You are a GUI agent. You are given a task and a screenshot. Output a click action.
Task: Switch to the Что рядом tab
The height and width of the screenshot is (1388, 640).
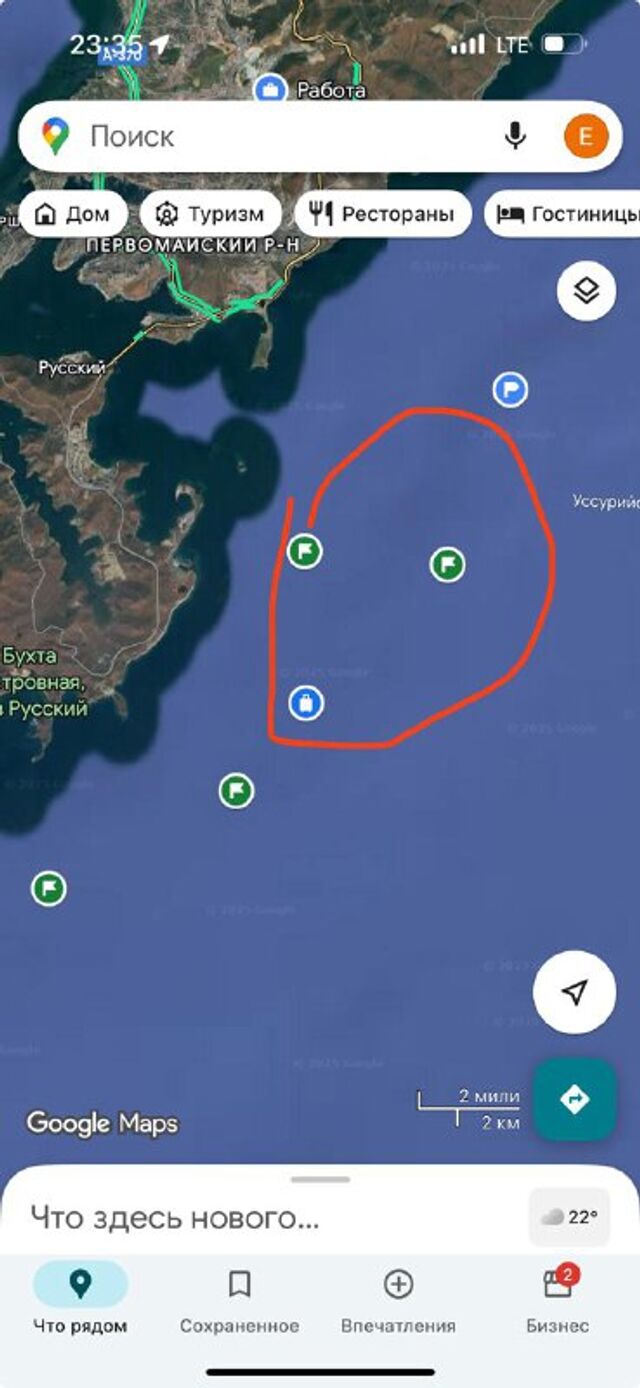80,1298
